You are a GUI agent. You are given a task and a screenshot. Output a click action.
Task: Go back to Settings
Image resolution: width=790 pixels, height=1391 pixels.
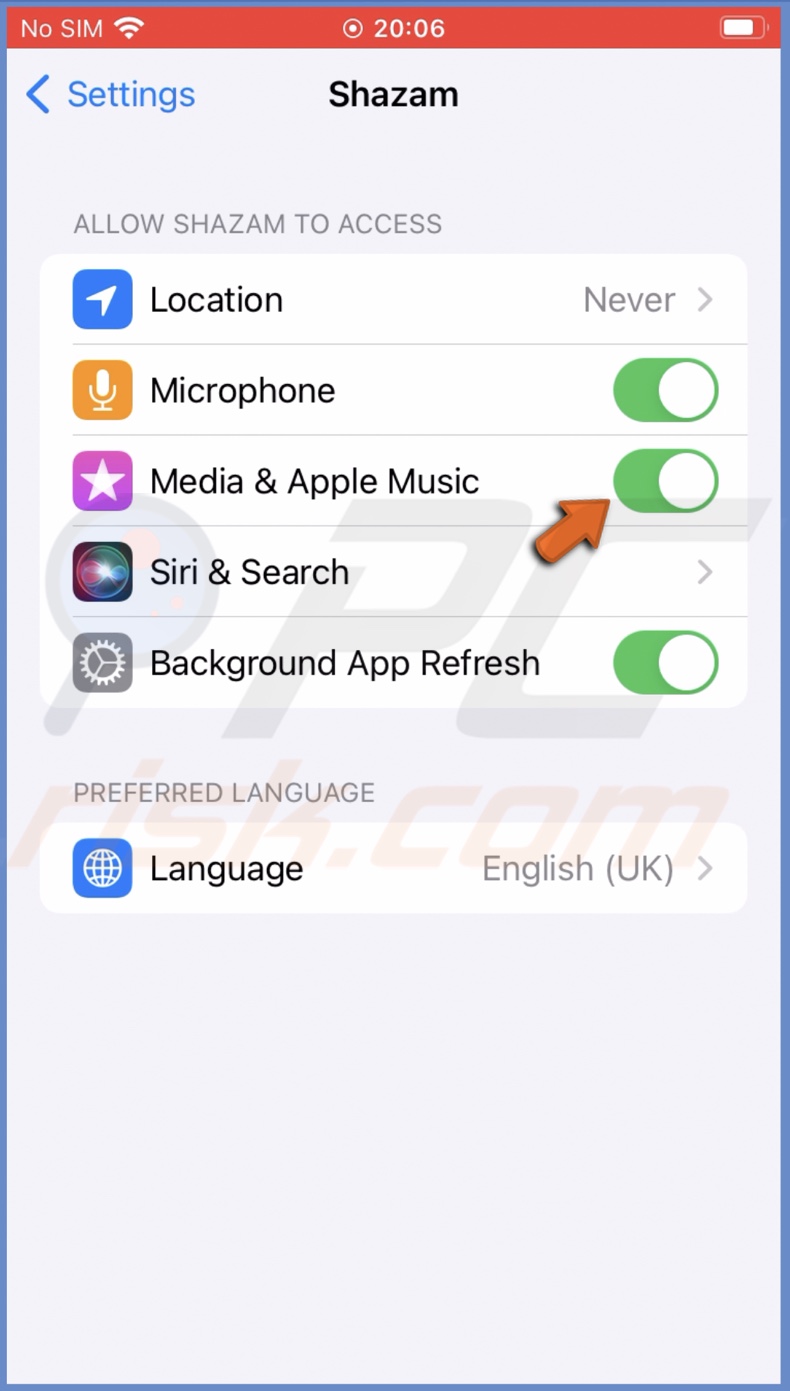point(108,94)
